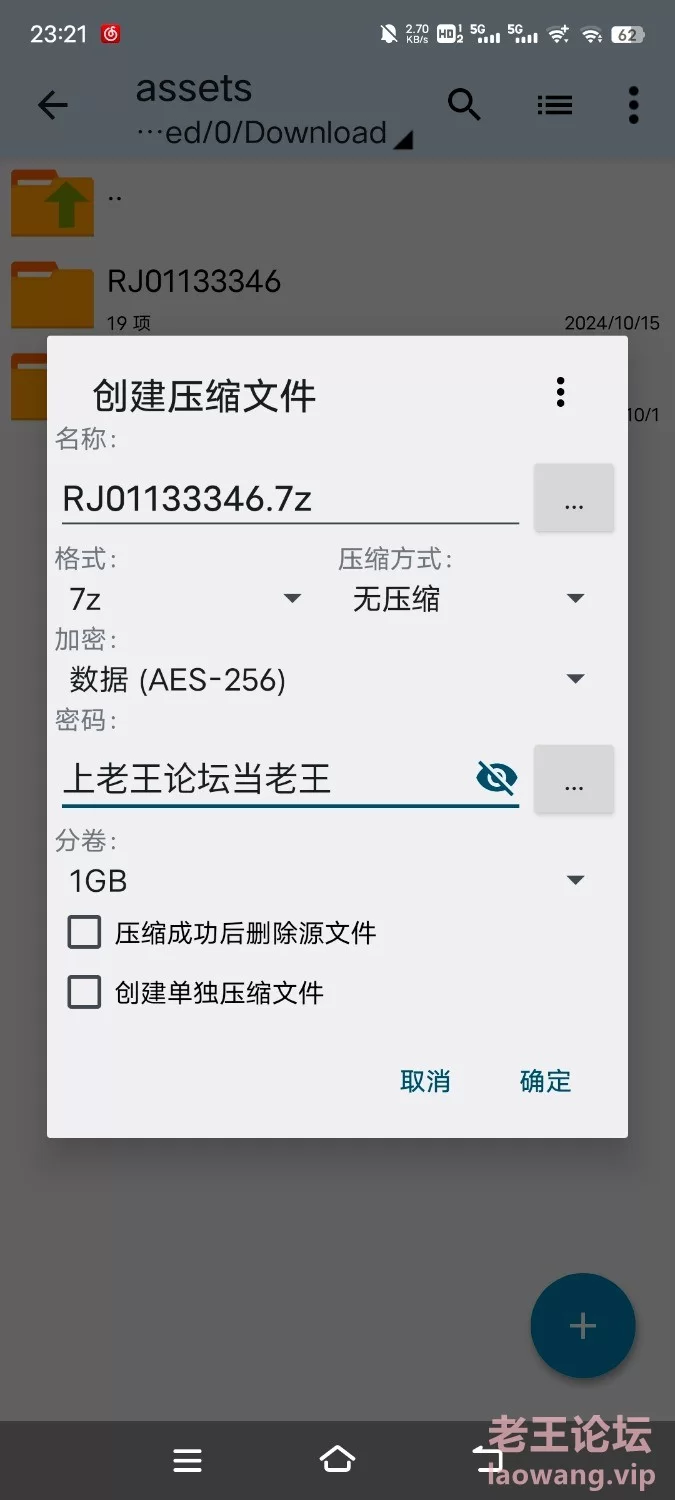The height and width of the screenshot is (1500, 675).
Task: Change the 无压缩 compression method
Action: pyautogui.click(x=468, y=599)
